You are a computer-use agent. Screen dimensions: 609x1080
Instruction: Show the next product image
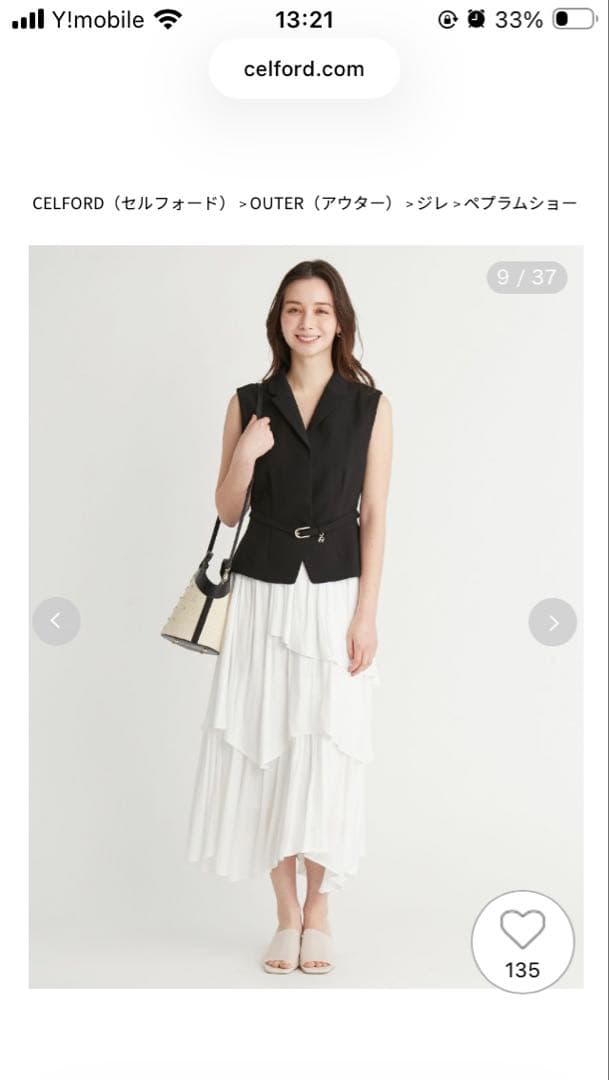[x=552, y=622]
